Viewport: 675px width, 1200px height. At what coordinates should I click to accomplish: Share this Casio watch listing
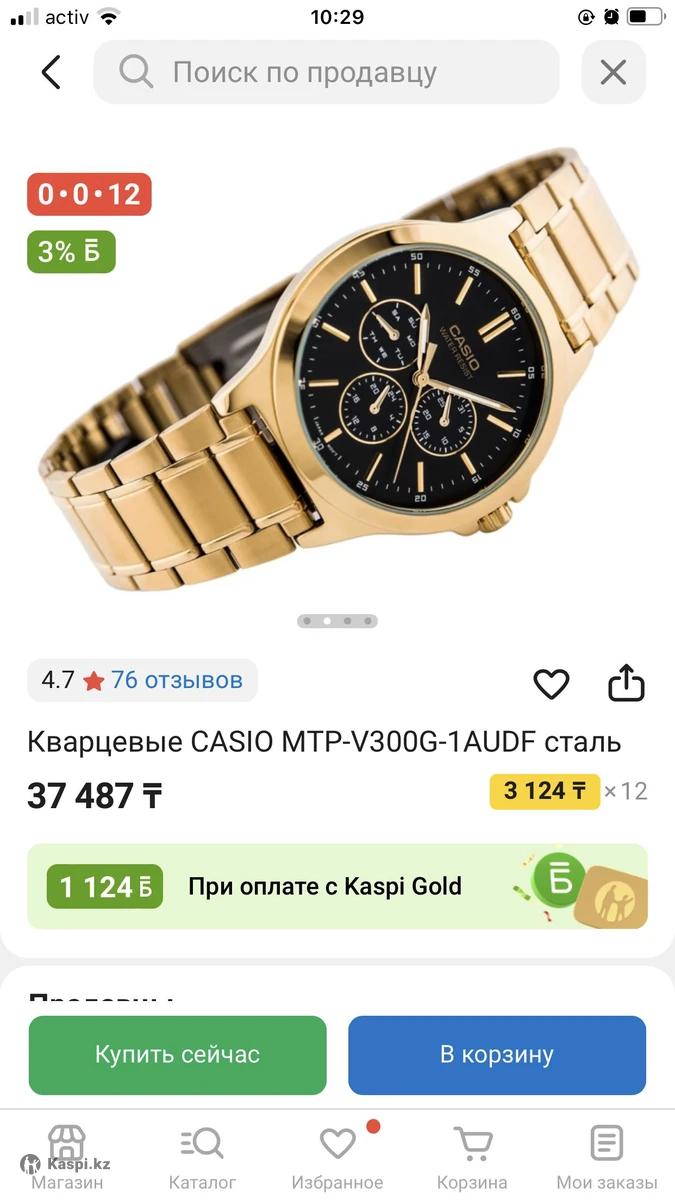pyautogui.click(x=627, y=684)
